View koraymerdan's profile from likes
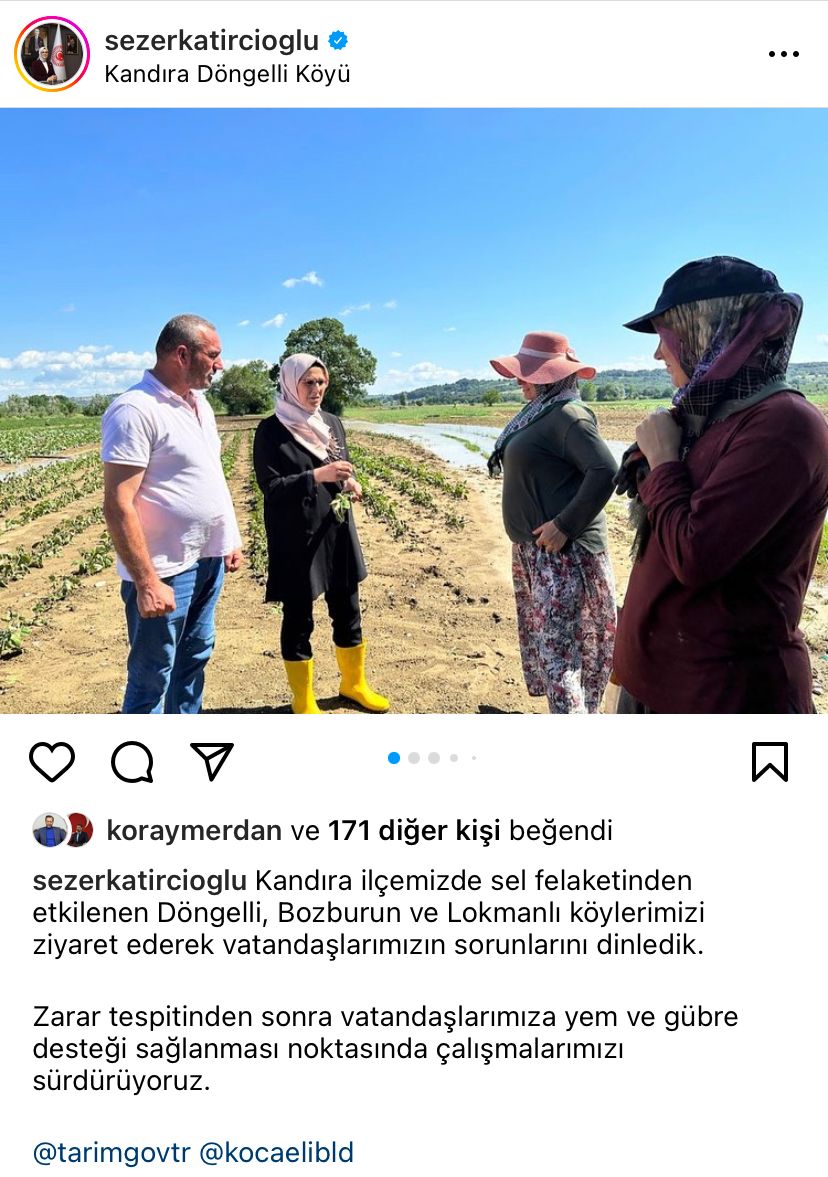Screen dimensions: 828x1177 194,830
